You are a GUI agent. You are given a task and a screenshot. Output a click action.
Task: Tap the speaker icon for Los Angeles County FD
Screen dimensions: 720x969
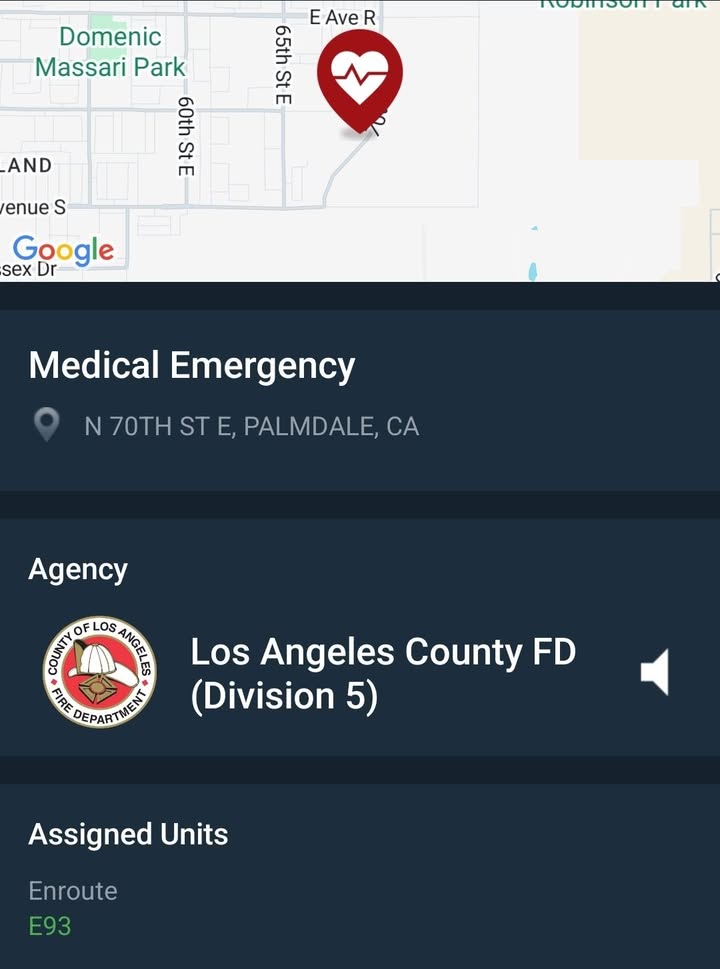(x=654, y=672)
